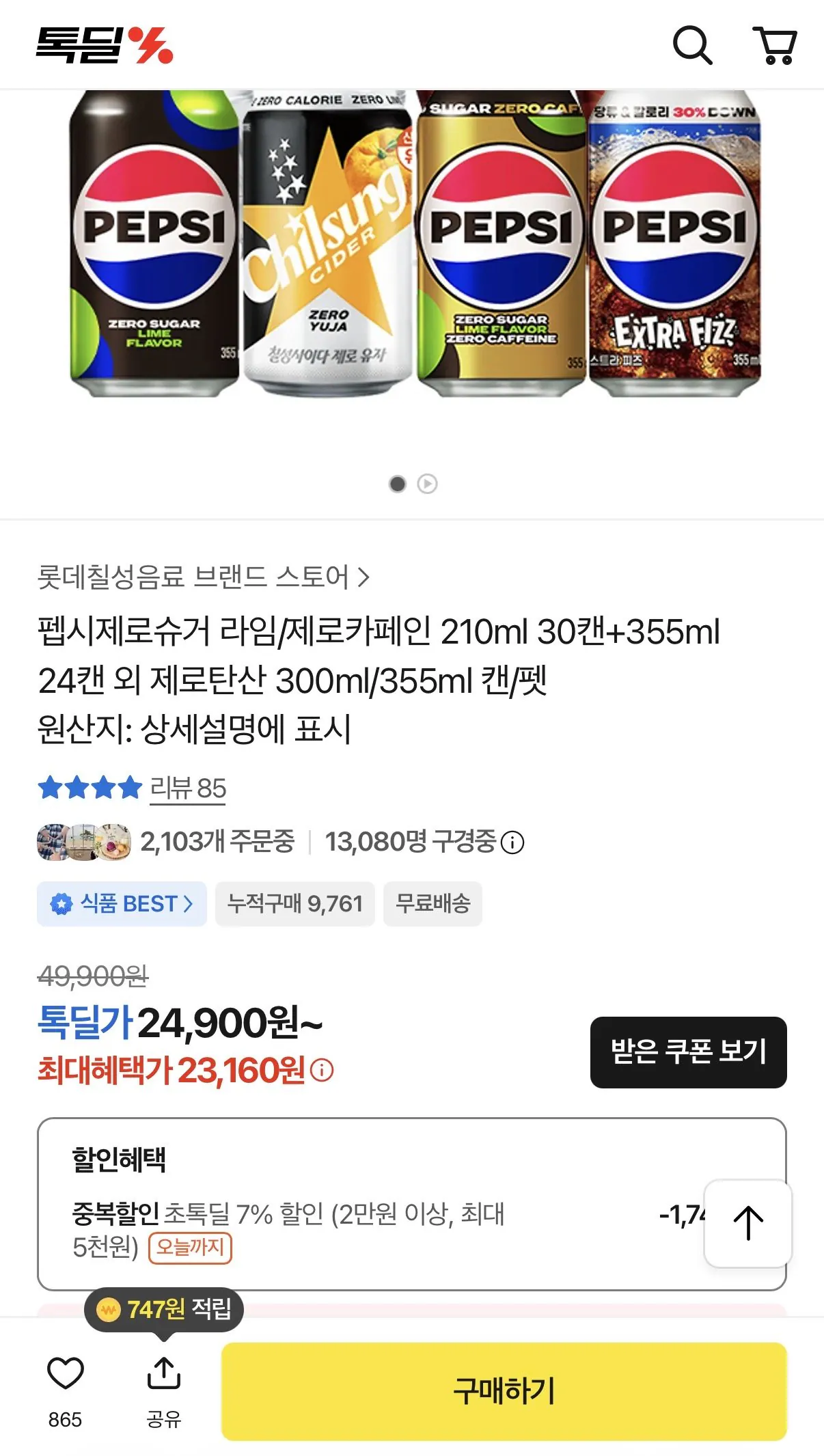
Task: Go to the 톡딜 home logo
Action: pyautogui.click(x=105, y=45)
